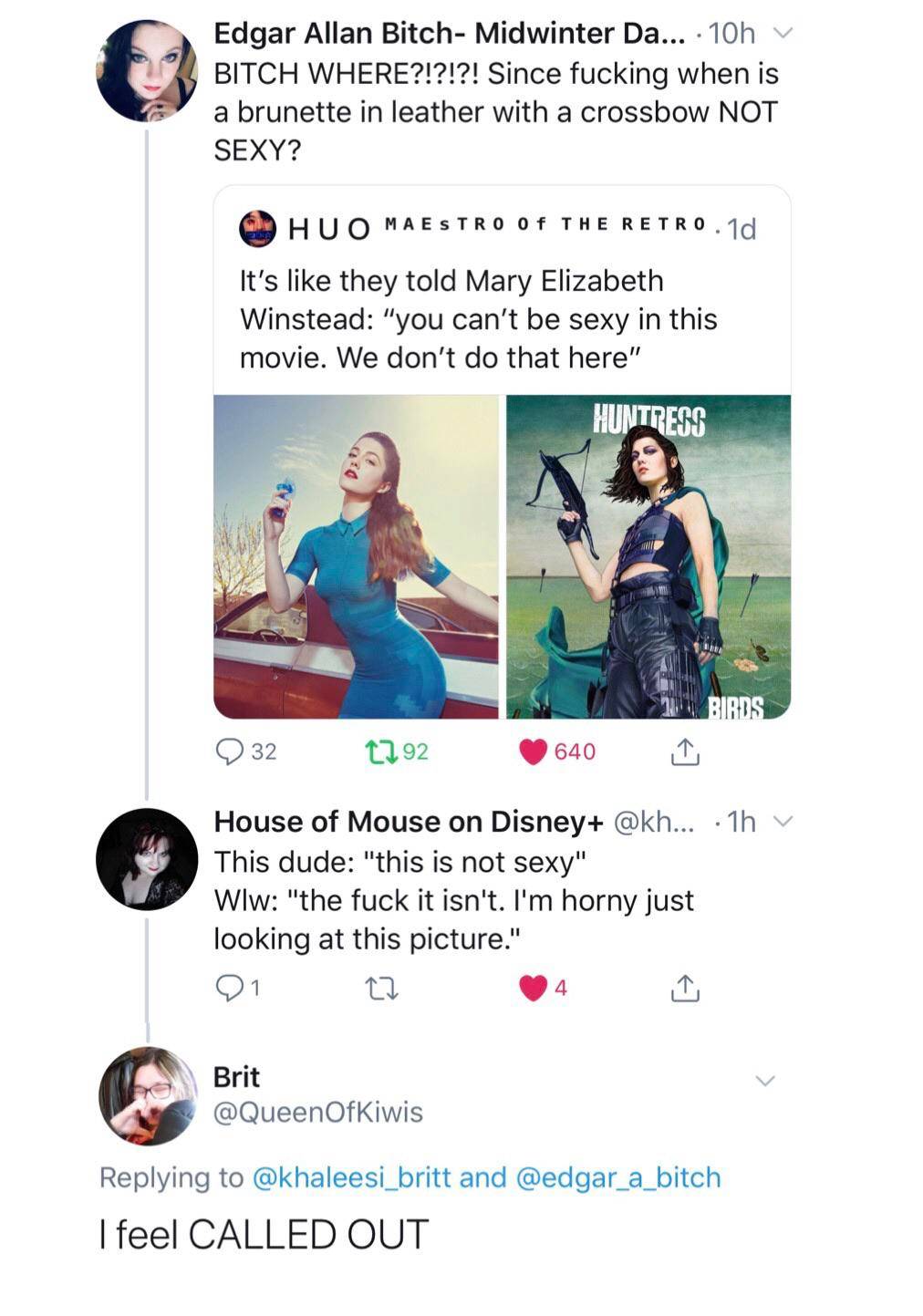The height and width of the screenshot is (1316, 923).
Task: Tap the share arrow under the quoted tweet
Action: pyautogui.click(x=686, y=751)
